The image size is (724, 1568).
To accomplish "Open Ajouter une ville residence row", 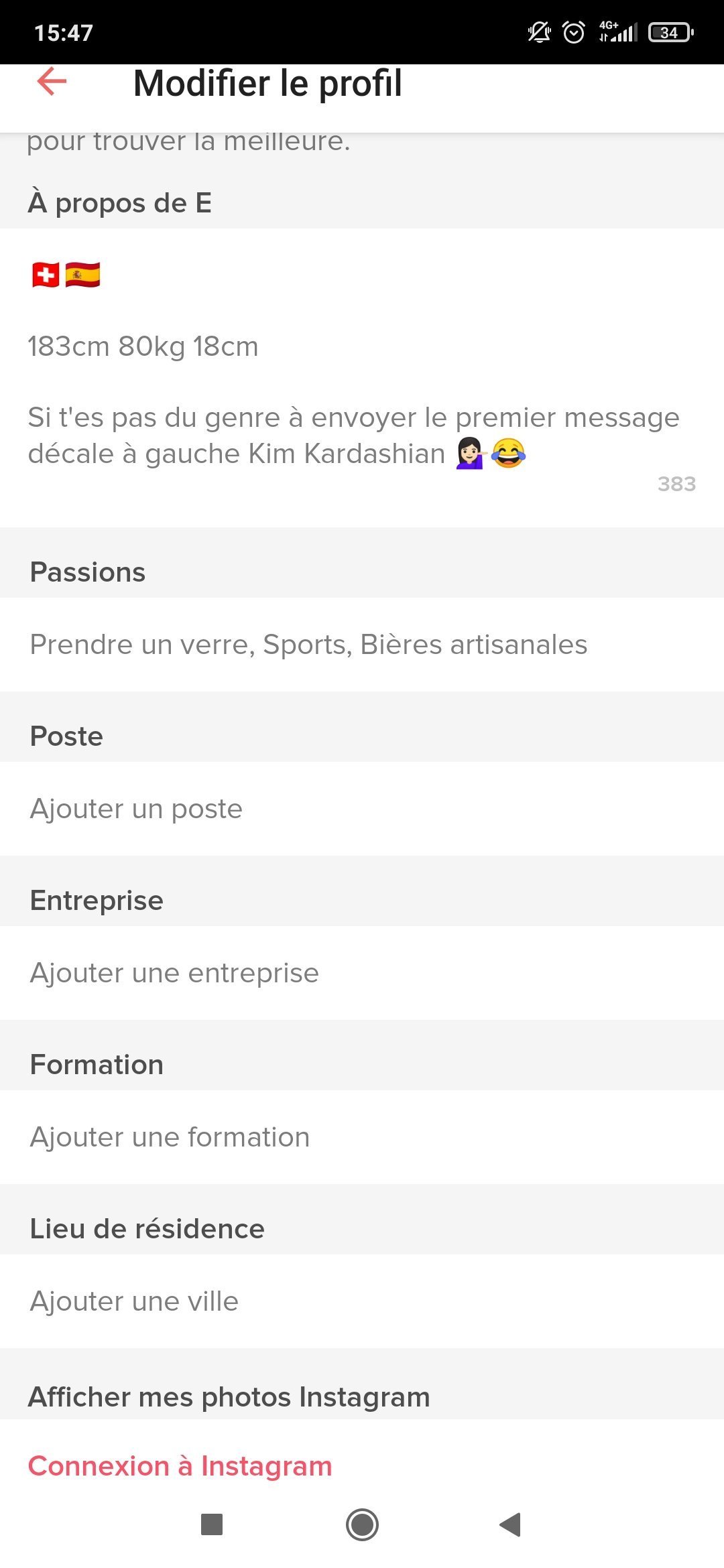I will click(134, 1301).
